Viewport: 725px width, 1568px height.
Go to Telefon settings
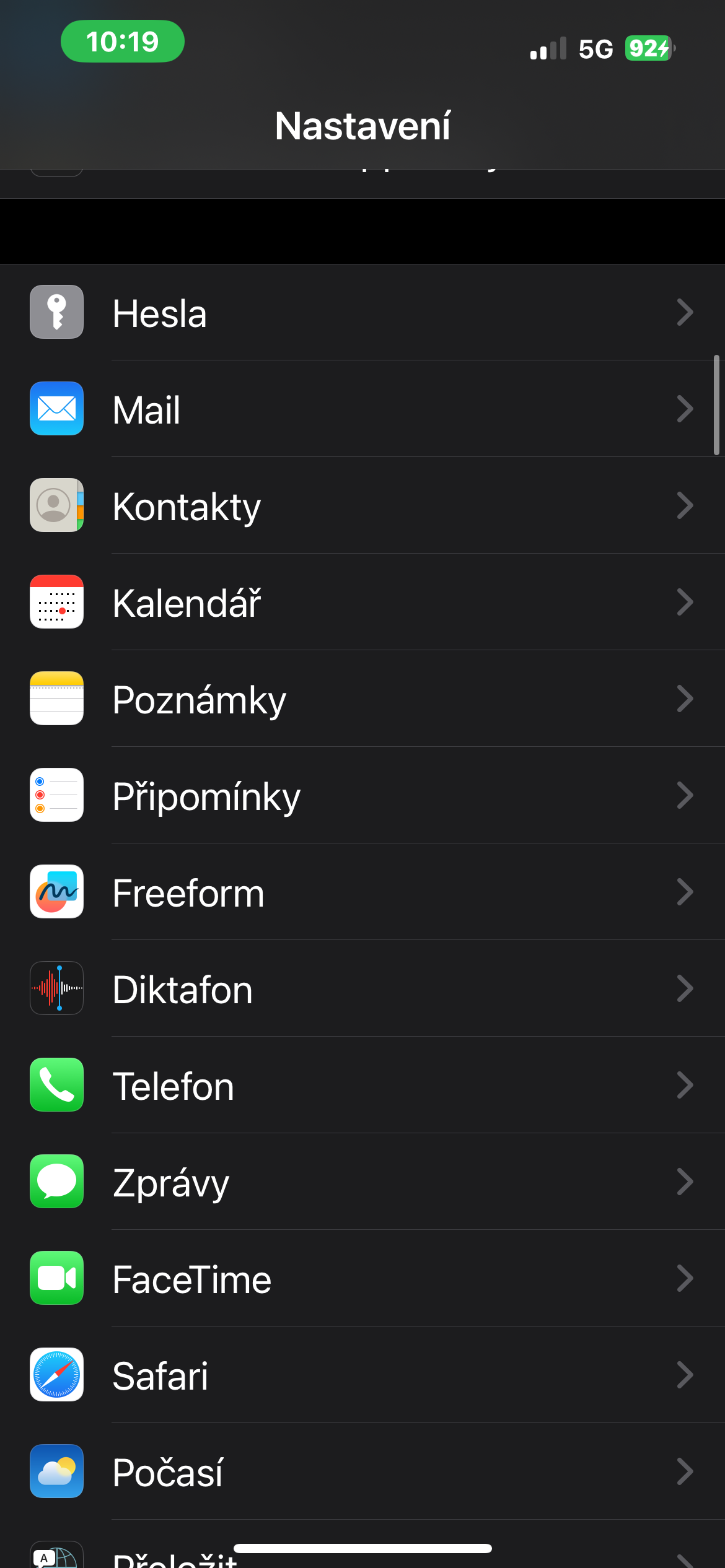click(362, 1086)
